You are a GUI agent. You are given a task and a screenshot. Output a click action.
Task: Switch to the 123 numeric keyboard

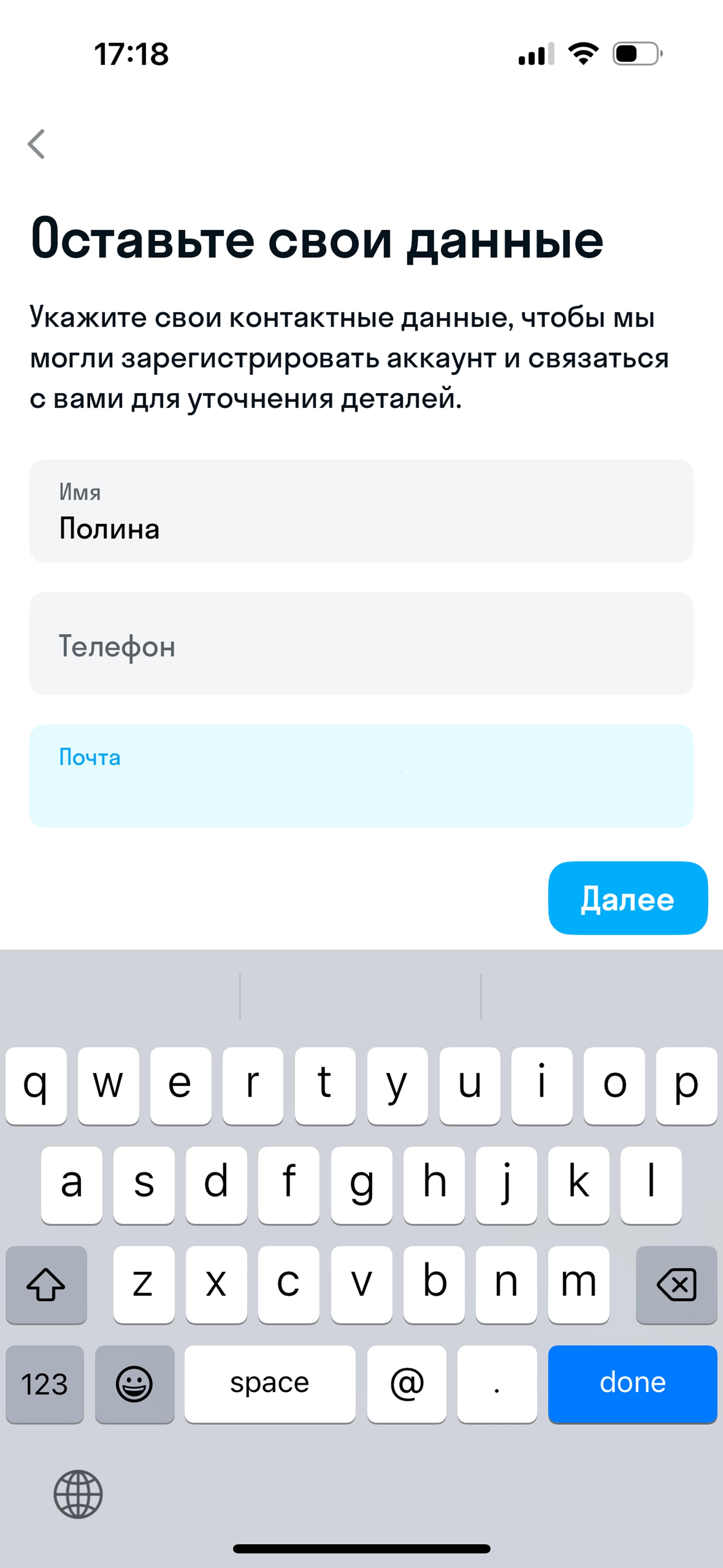(x=45, y=1383)
